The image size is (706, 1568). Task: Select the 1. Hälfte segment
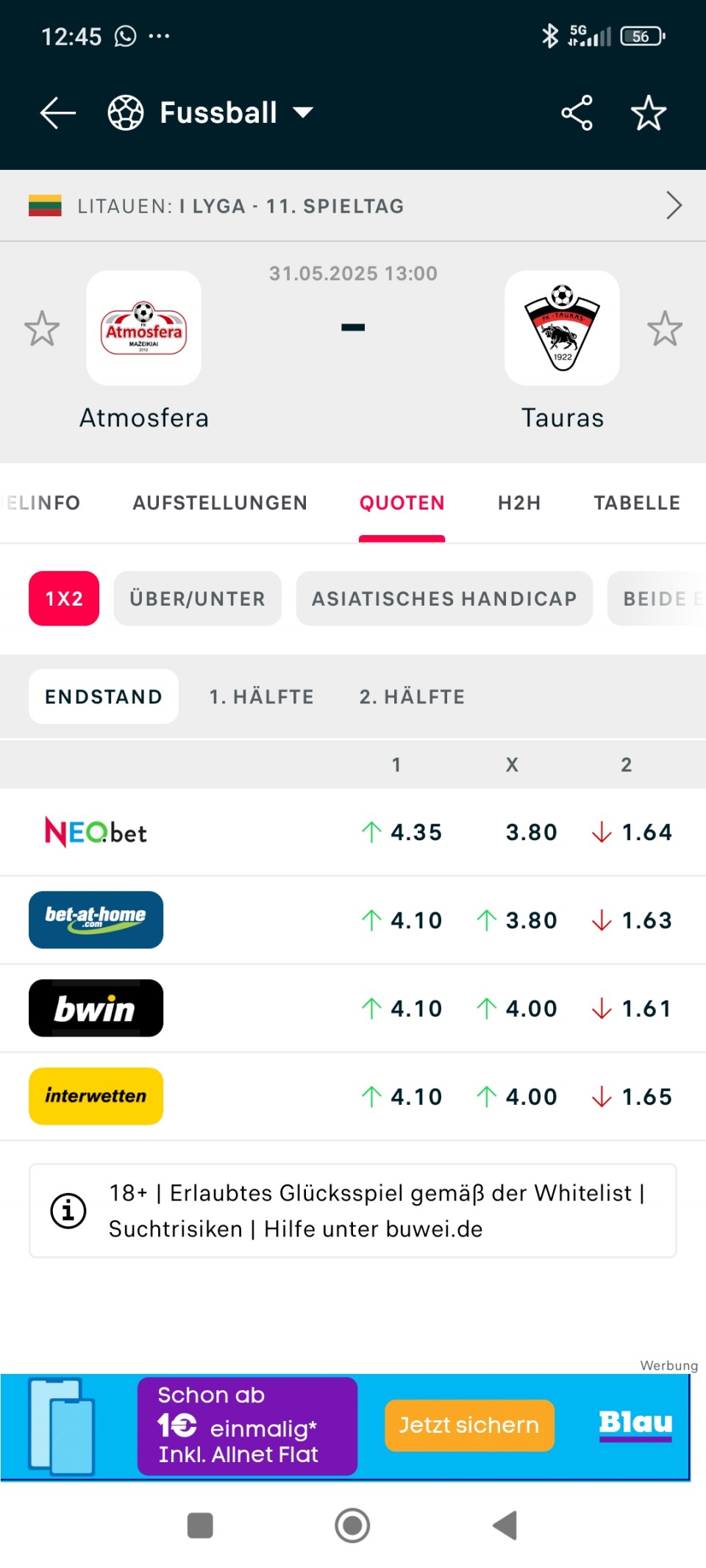coord(261,697)
